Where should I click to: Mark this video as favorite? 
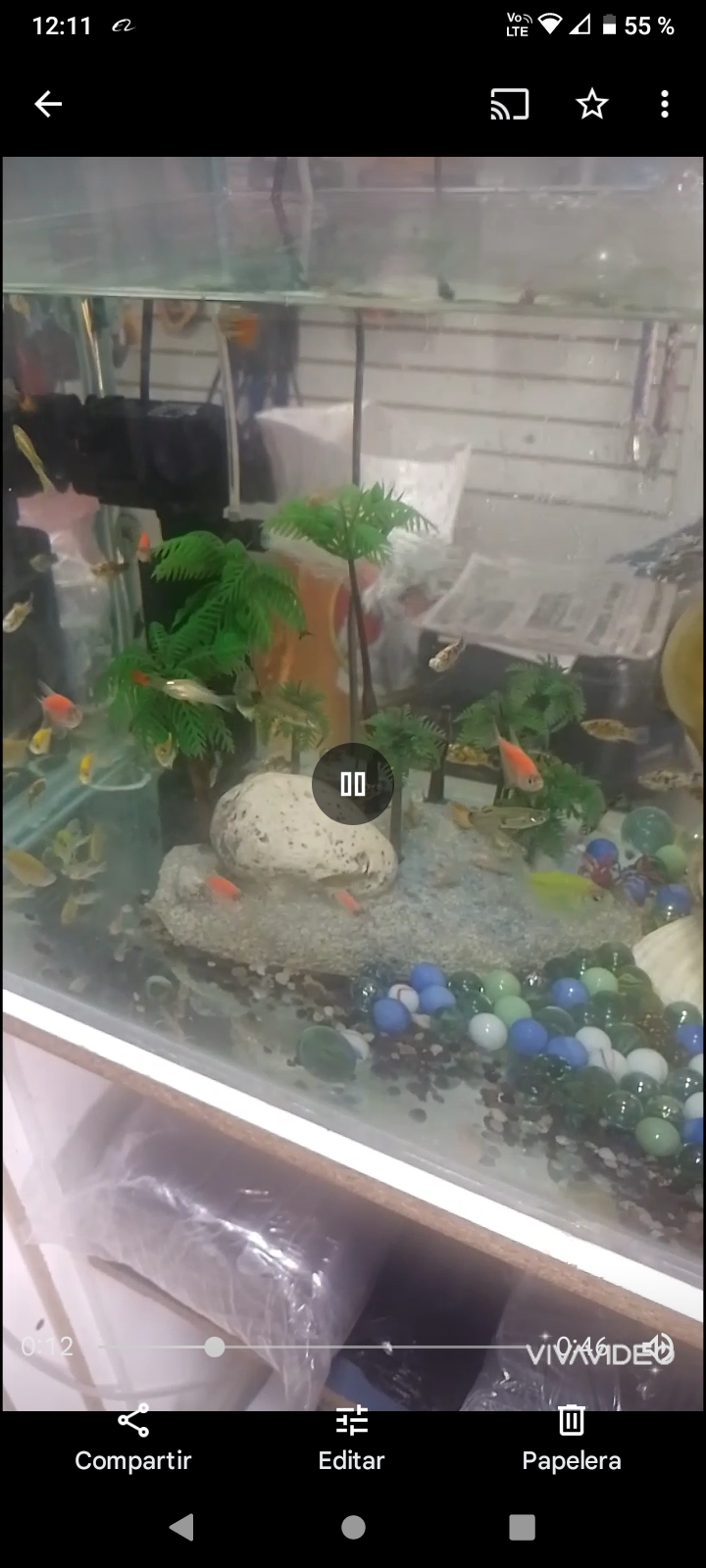coord(591,104)
